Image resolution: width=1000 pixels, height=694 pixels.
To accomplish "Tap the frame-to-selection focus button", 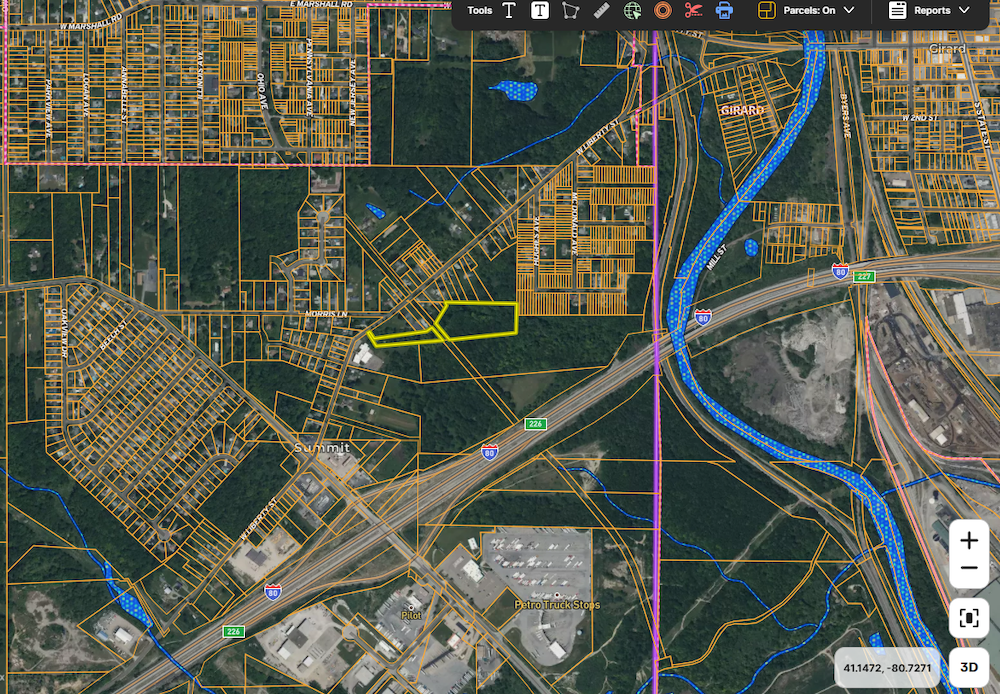I will coord(968,618).
